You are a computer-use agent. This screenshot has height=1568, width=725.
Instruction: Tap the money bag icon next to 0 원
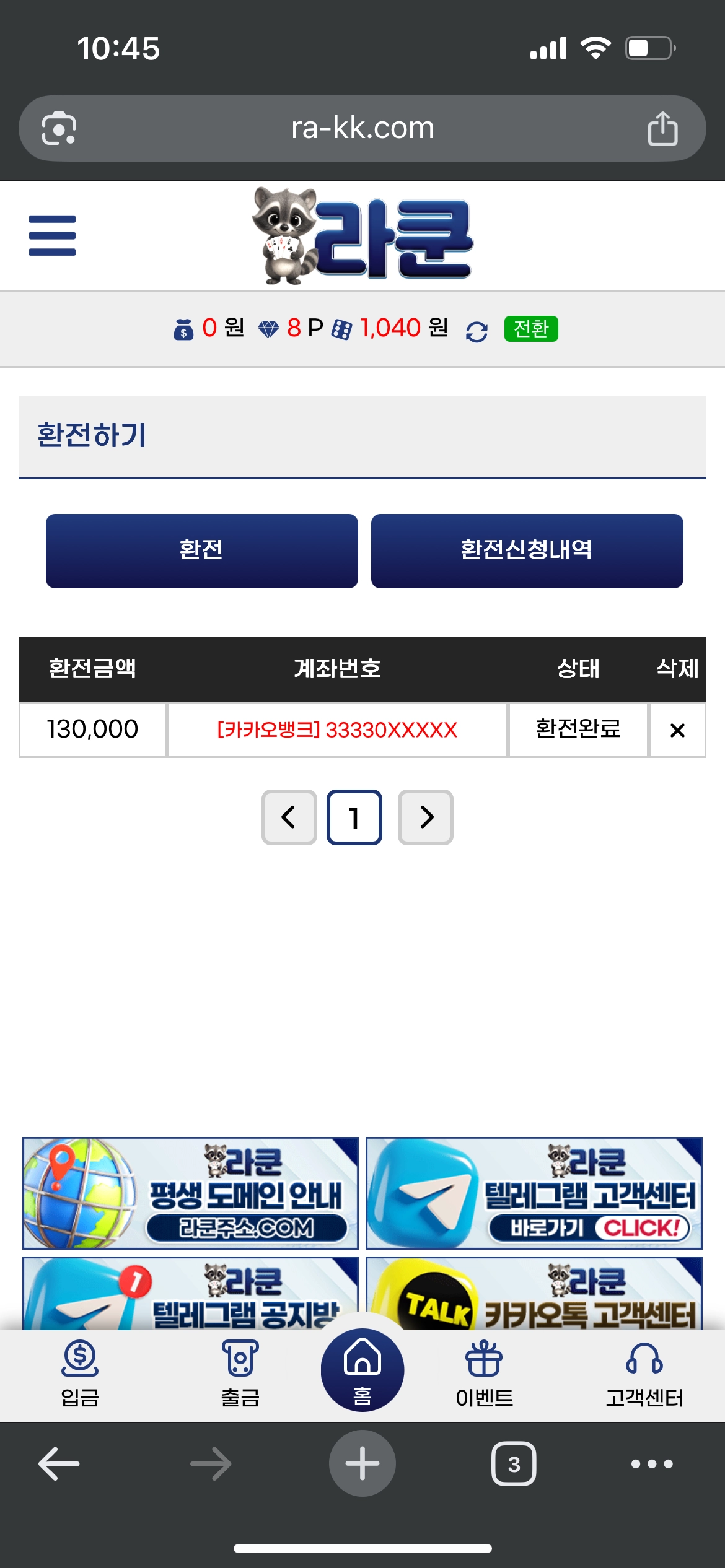tap(183, 330)
